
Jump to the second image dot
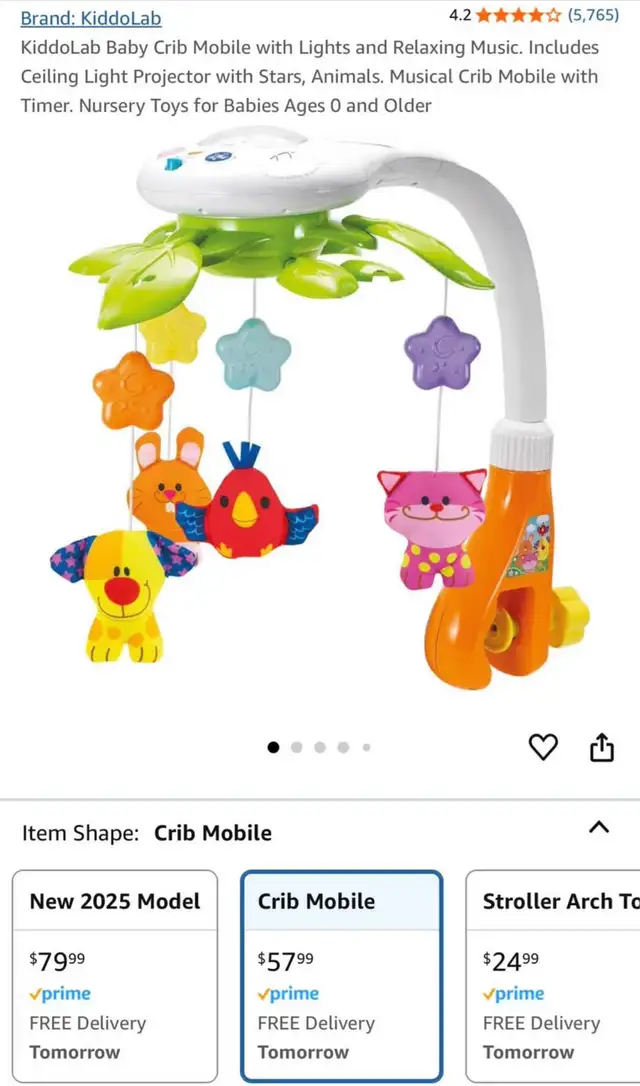click(x=296, y=747)
